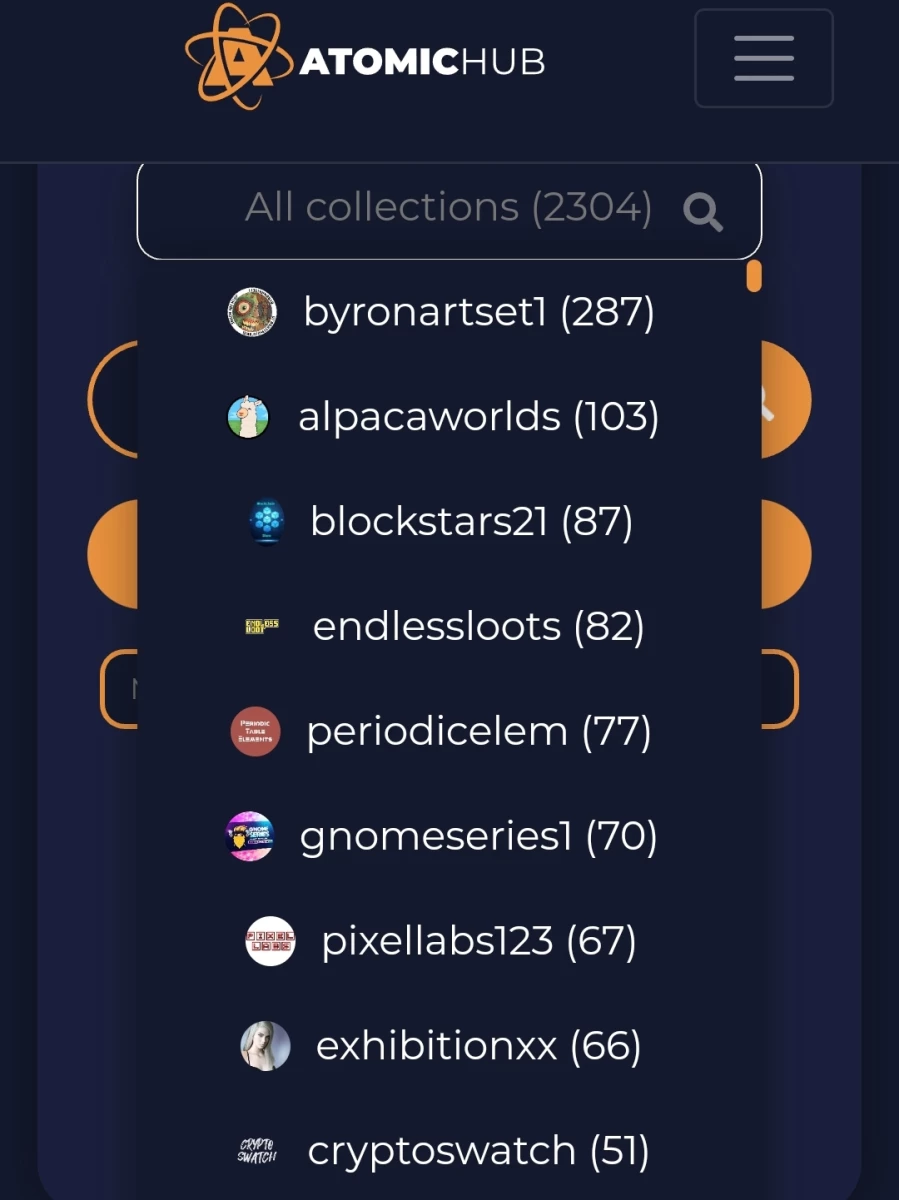Select cryptoswatch collection
Image resolution: width=899 pixels, height=1200 pixels.
click(449, 1152)
